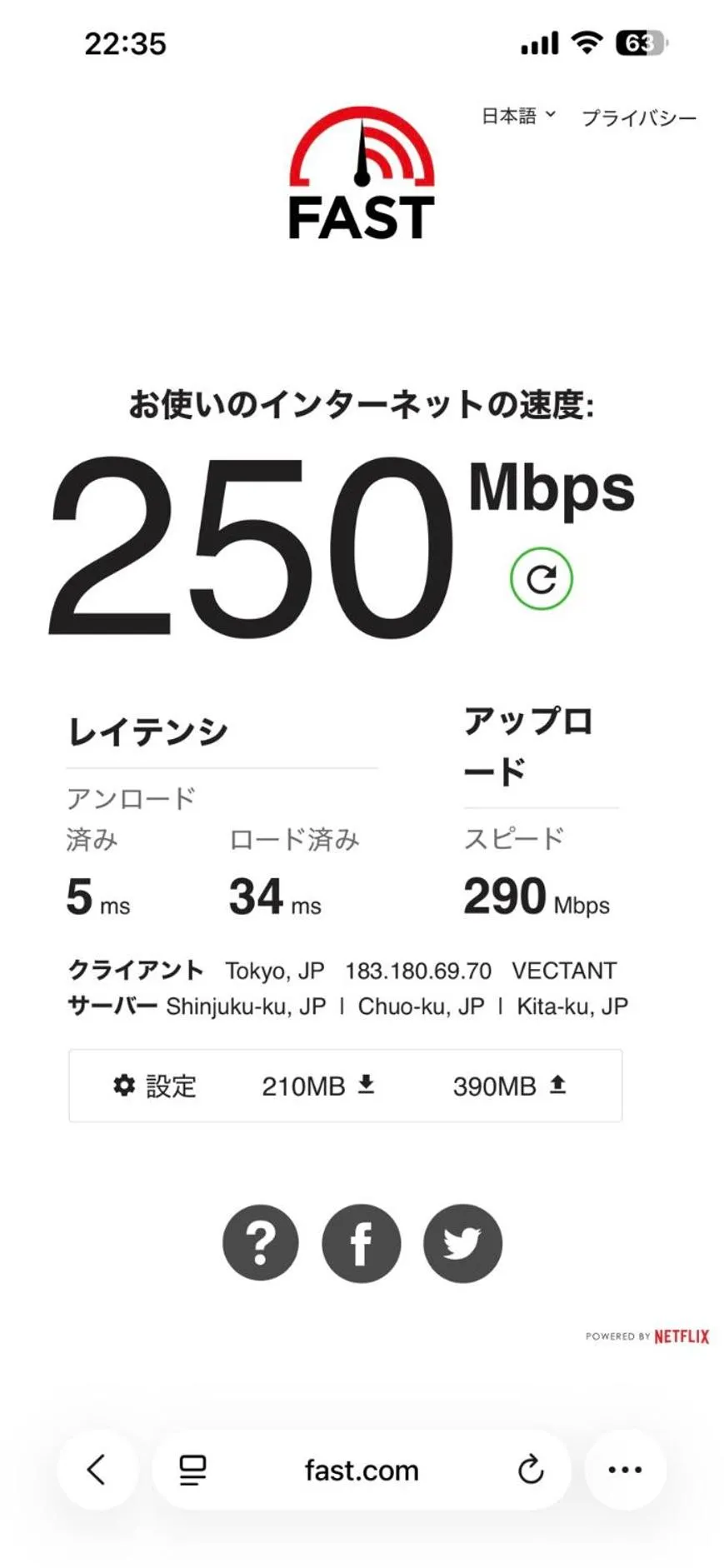
Task: Tap the browser reload icon
Action: pyautogui.click(x=529, y=1471)
